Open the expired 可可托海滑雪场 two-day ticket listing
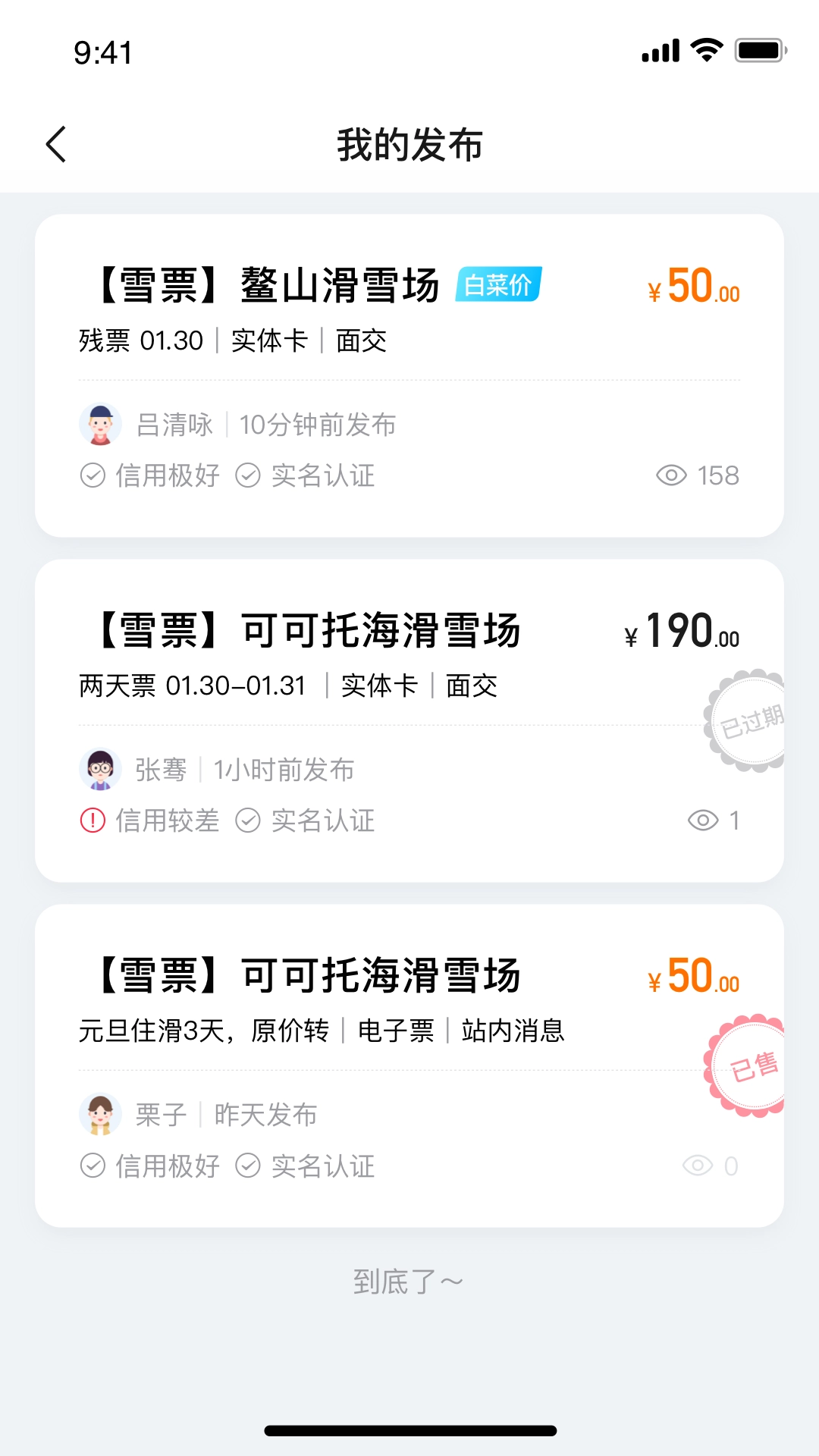819x1456 pixels. click(x=409, y=720)
